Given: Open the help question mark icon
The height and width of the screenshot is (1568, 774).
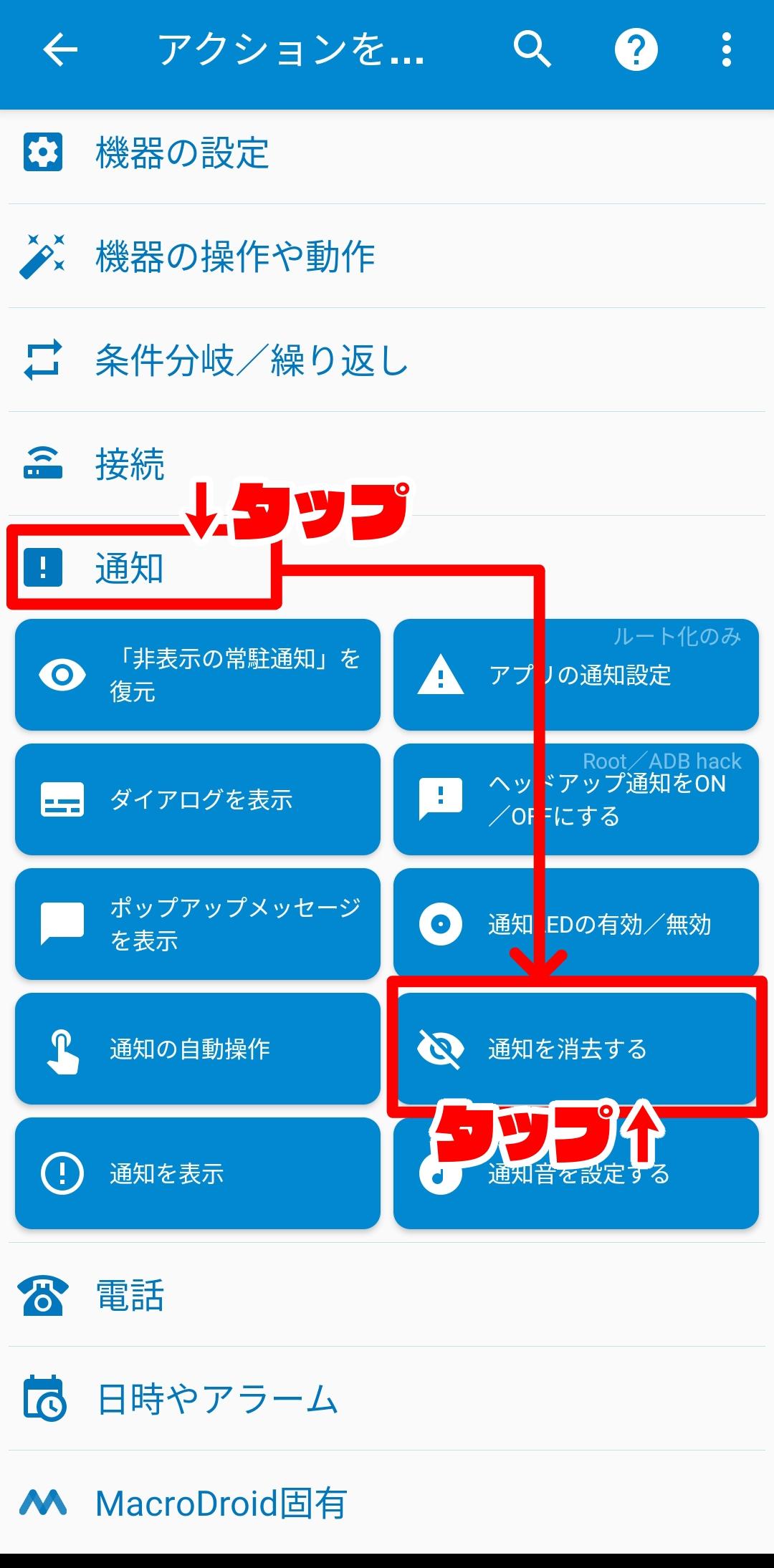Looking at the screenshot, I should (636, 50).
